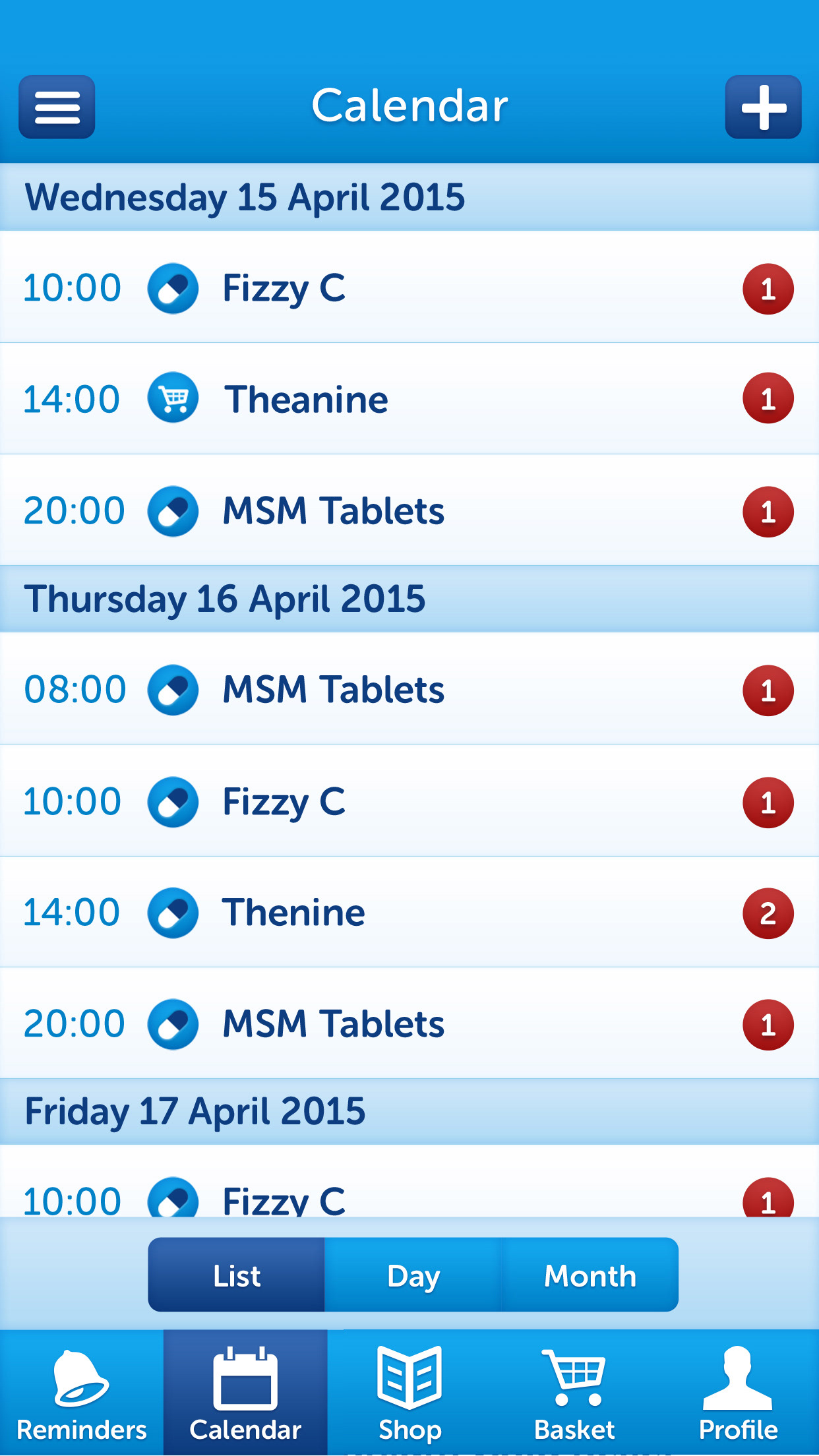Image resolution: width=819 pixels, height=1456 pixels.
Task: Open Wednesday's 14:00 Theanine entry
Action: [x=409, y=398]
